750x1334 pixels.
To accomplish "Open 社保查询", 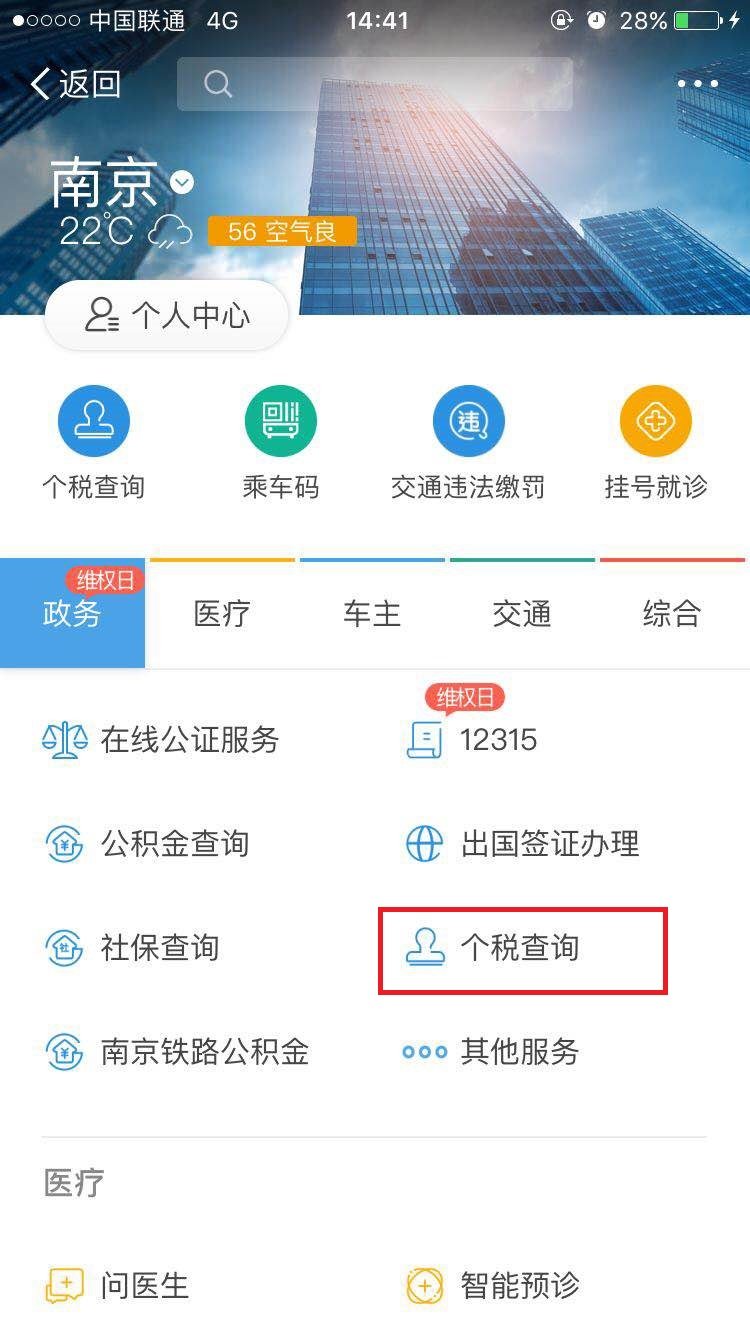I will tap(131, 948).
